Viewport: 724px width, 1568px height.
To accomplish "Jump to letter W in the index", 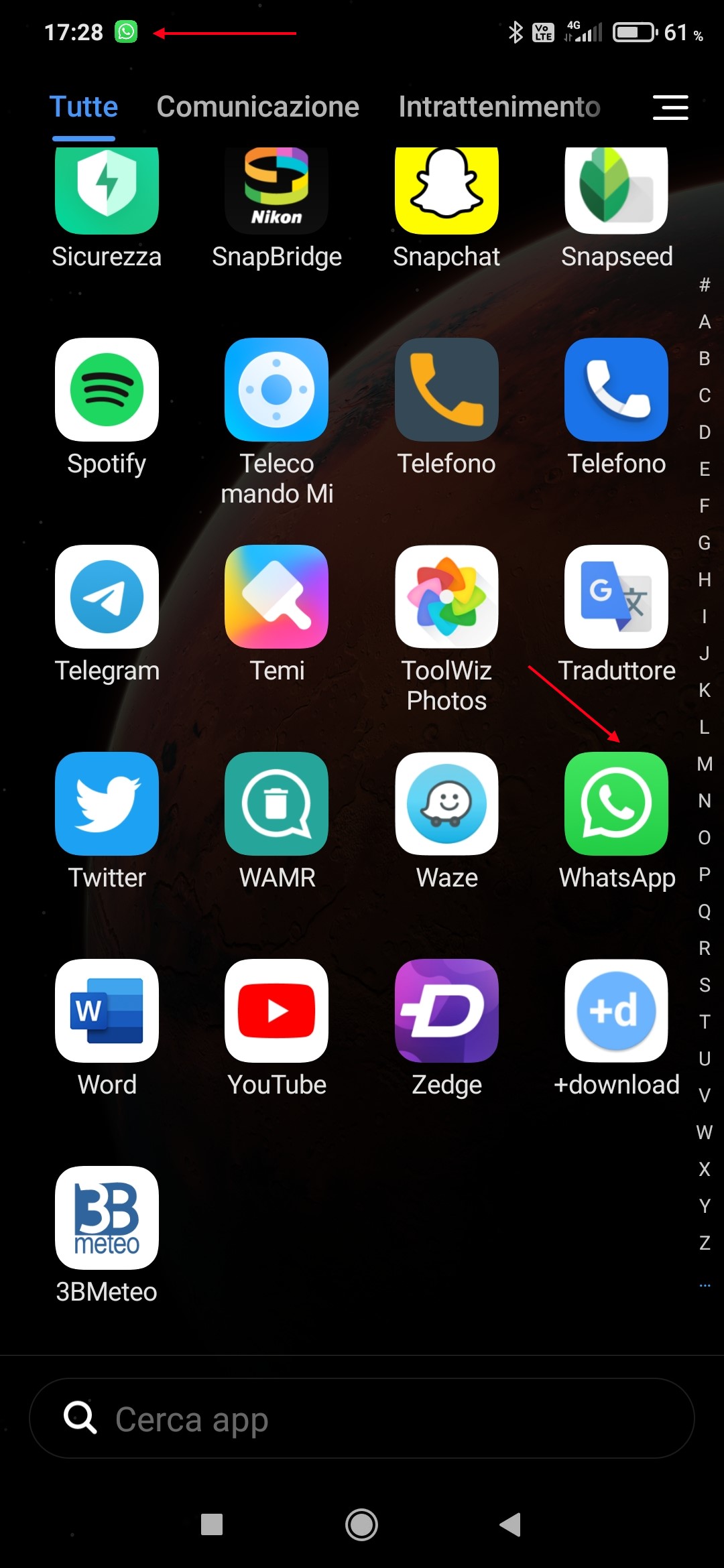I will coord(705,1132).
